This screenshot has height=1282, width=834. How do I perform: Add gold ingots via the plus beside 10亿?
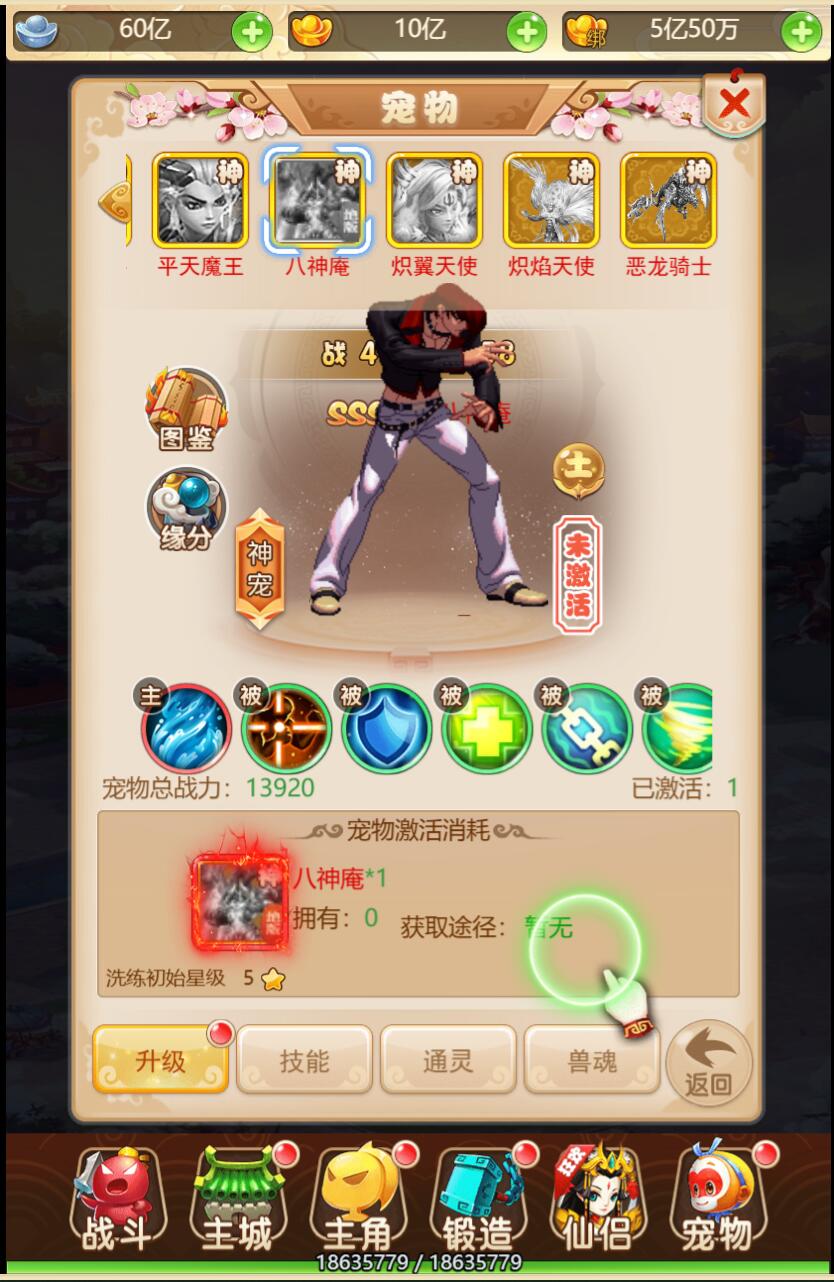point(526,32)
